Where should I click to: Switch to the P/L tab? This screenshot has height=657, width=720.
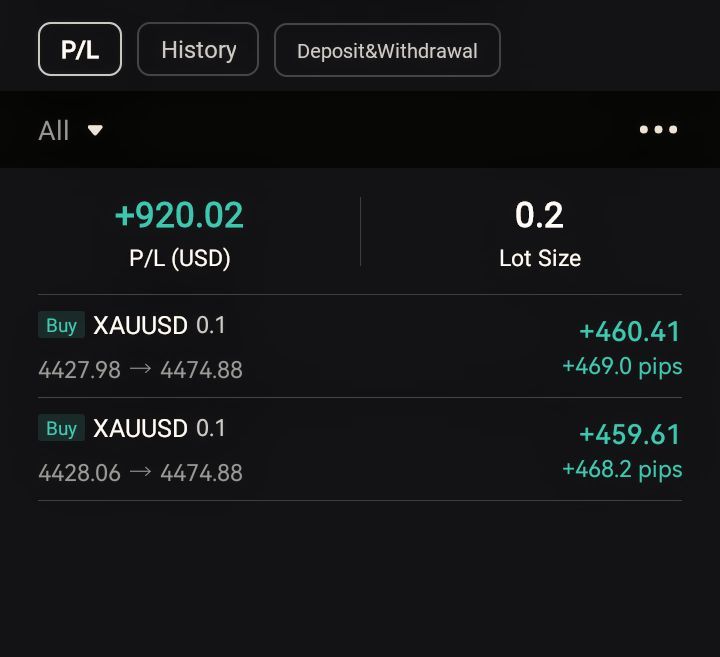(x=80, y=50)
